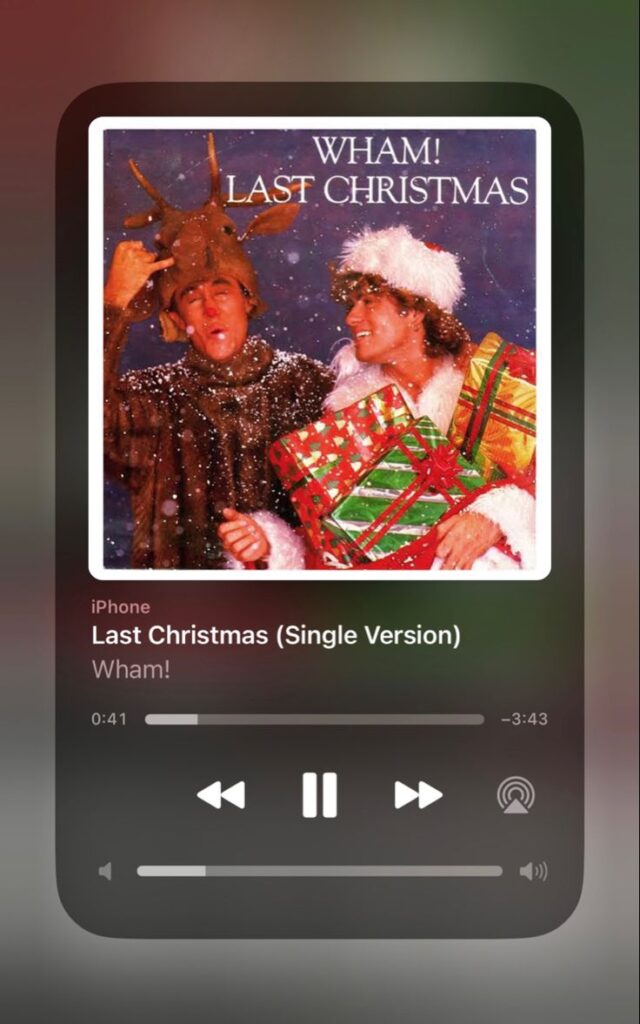
Task: Open Last Christmas album artwork
Action: point(320,348)
